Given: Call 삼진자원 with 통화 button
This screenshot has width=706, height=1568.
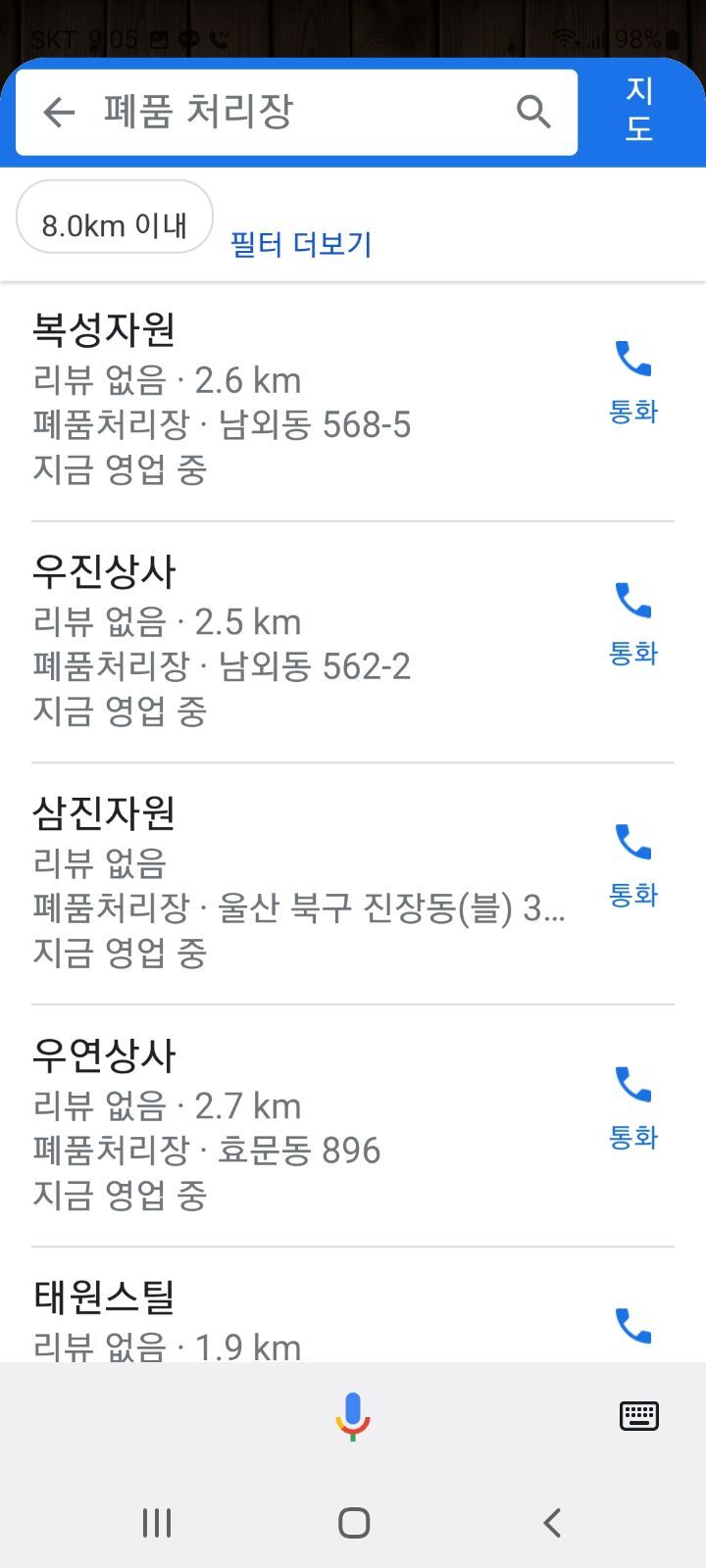Looking at the screenshot, I should pos(633,863).
